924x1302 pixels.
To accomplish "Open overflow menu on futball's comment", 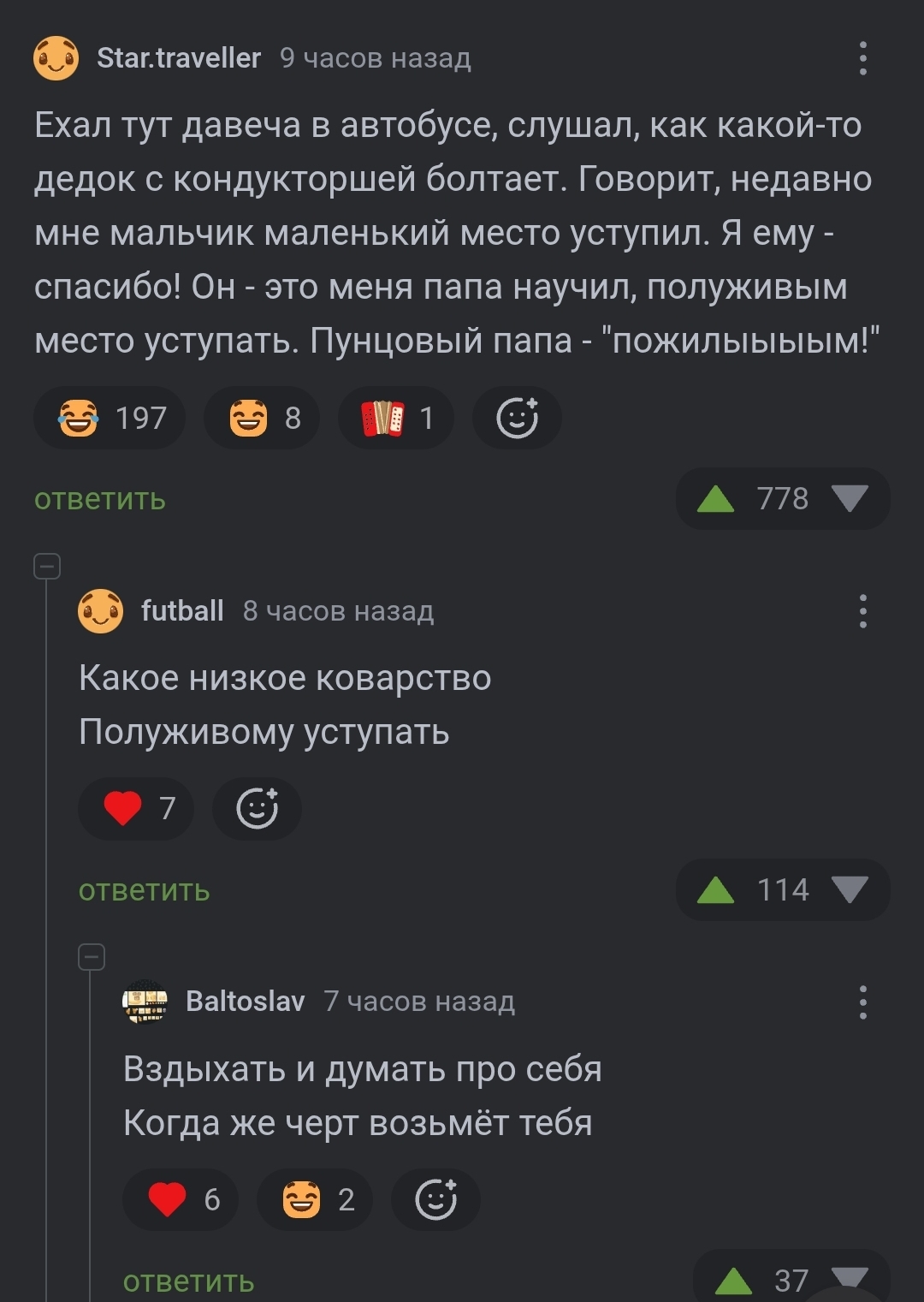I will click(x=862, y=611).
